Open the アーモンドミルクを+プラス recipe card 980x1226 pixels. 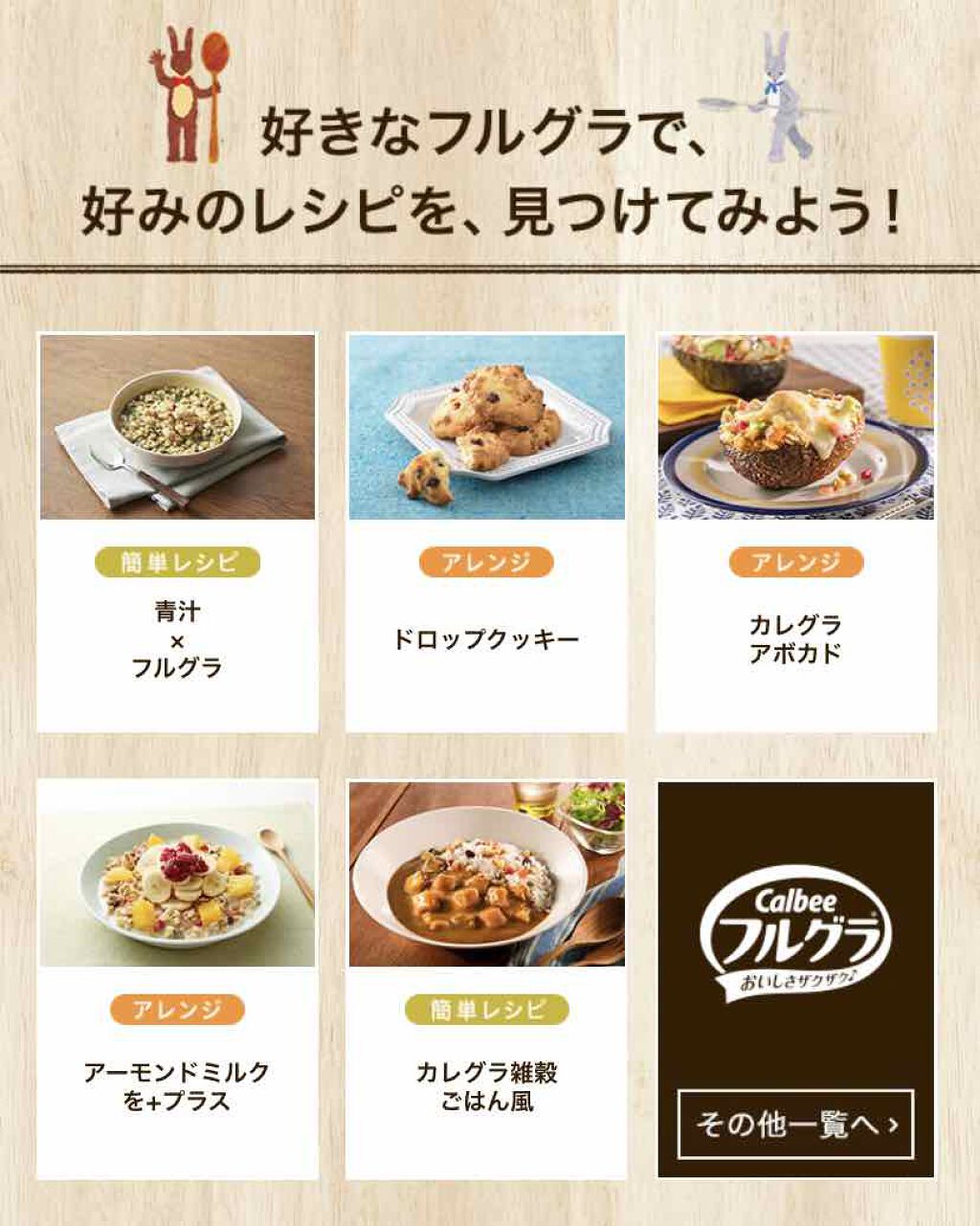[x=177, y=978]
